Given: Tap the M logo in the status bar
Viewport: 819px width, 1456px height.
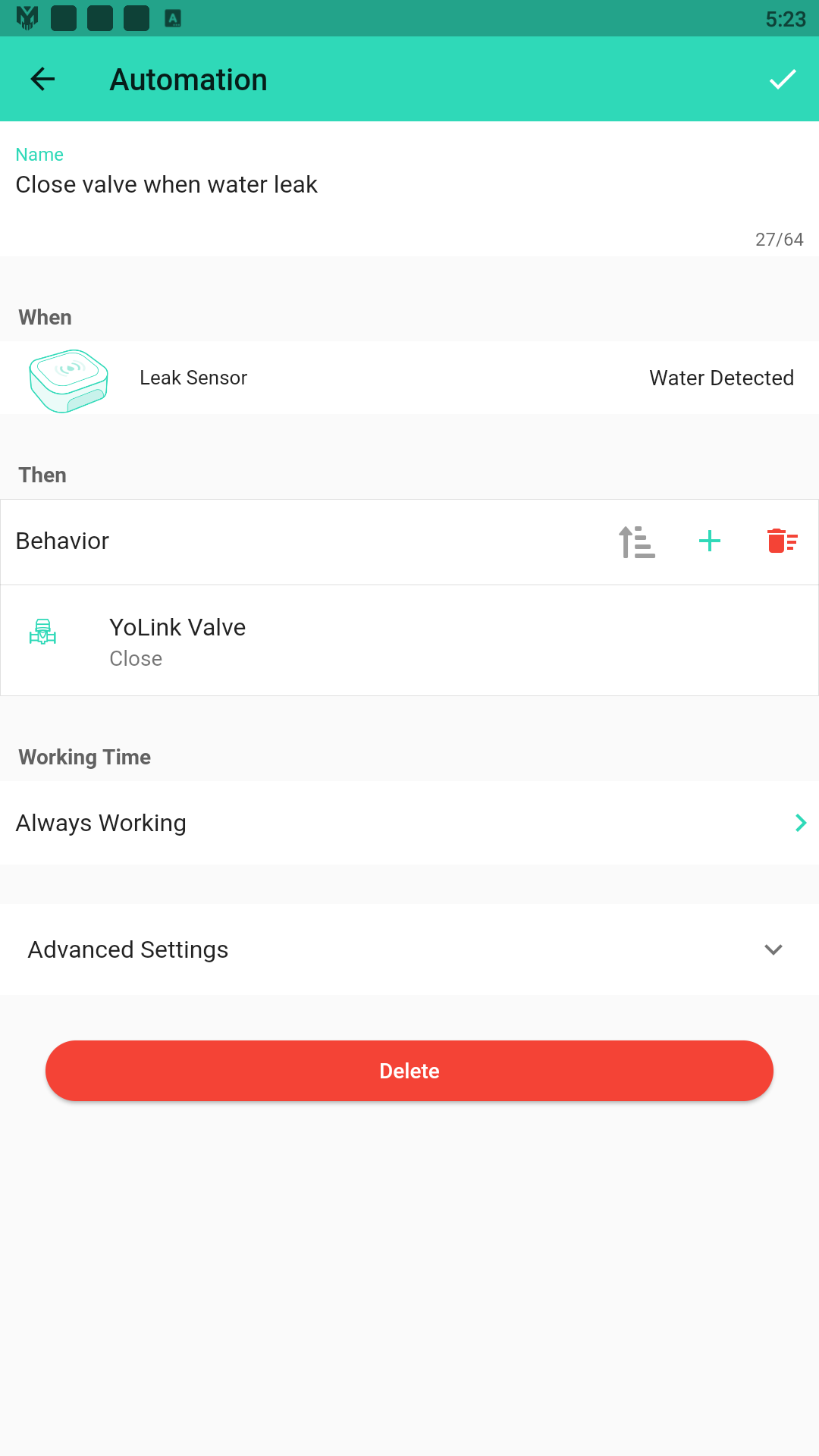Looking at the screenshot, I should [x=27, y=18].
